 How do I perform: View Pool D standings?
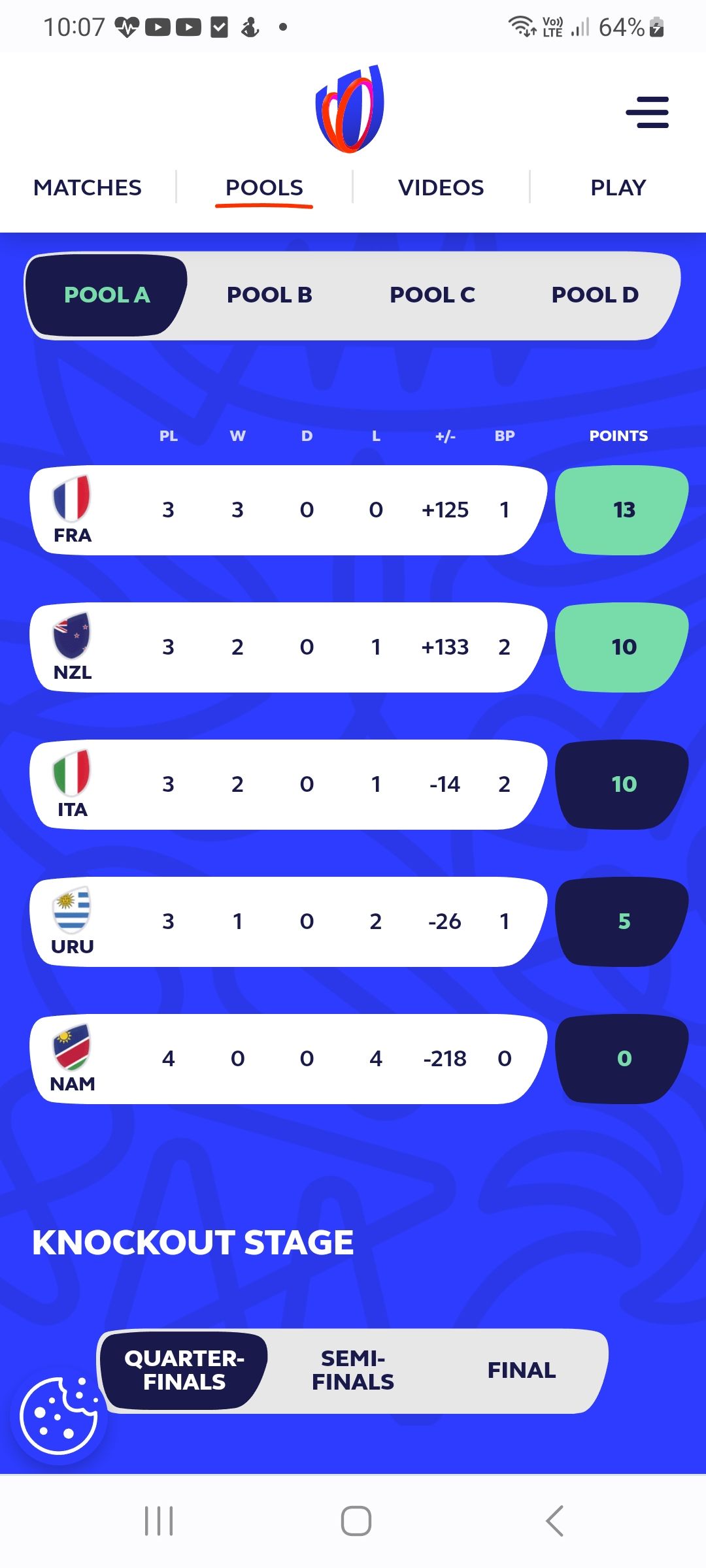pyautogui.click(x=595, y=295)
